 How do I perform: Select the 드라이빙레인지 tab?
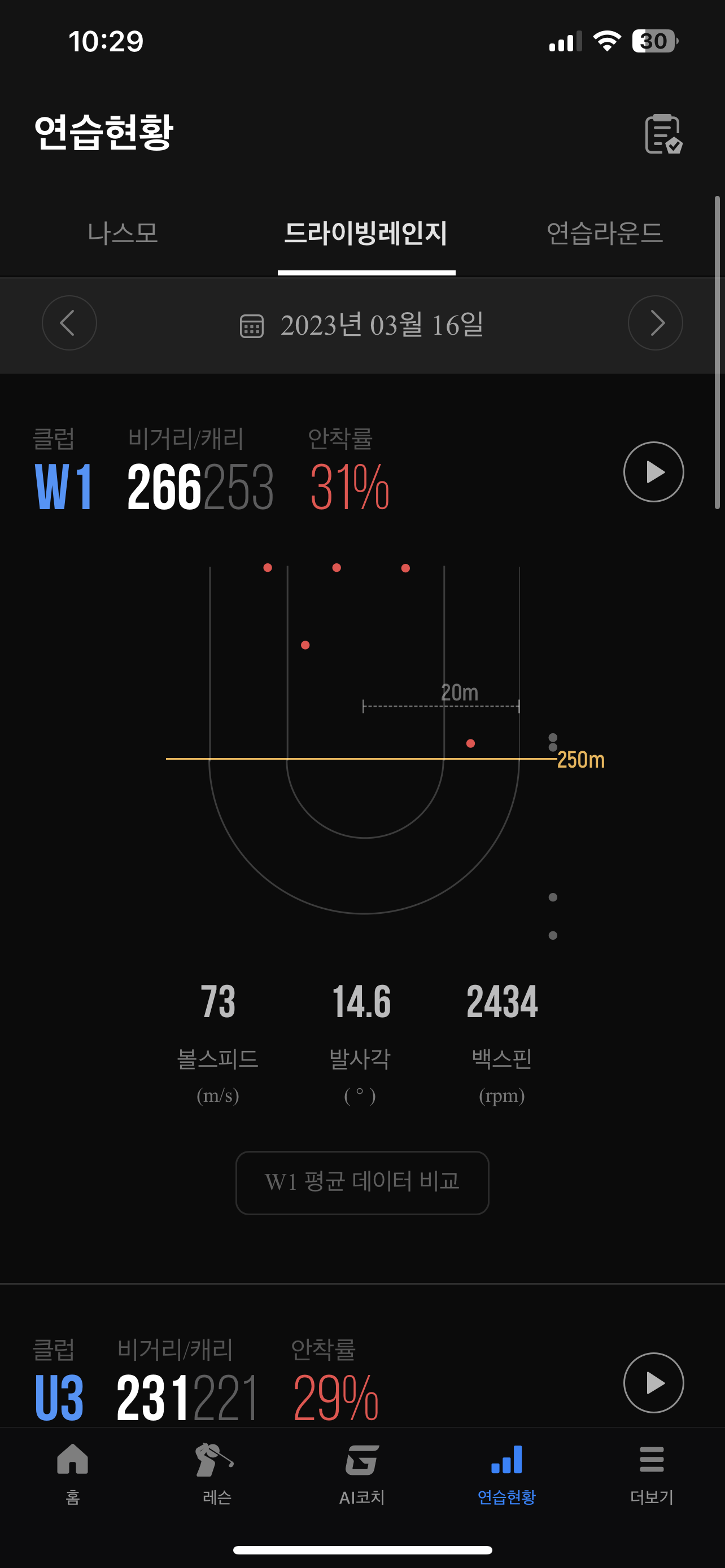tap(366, 233)
